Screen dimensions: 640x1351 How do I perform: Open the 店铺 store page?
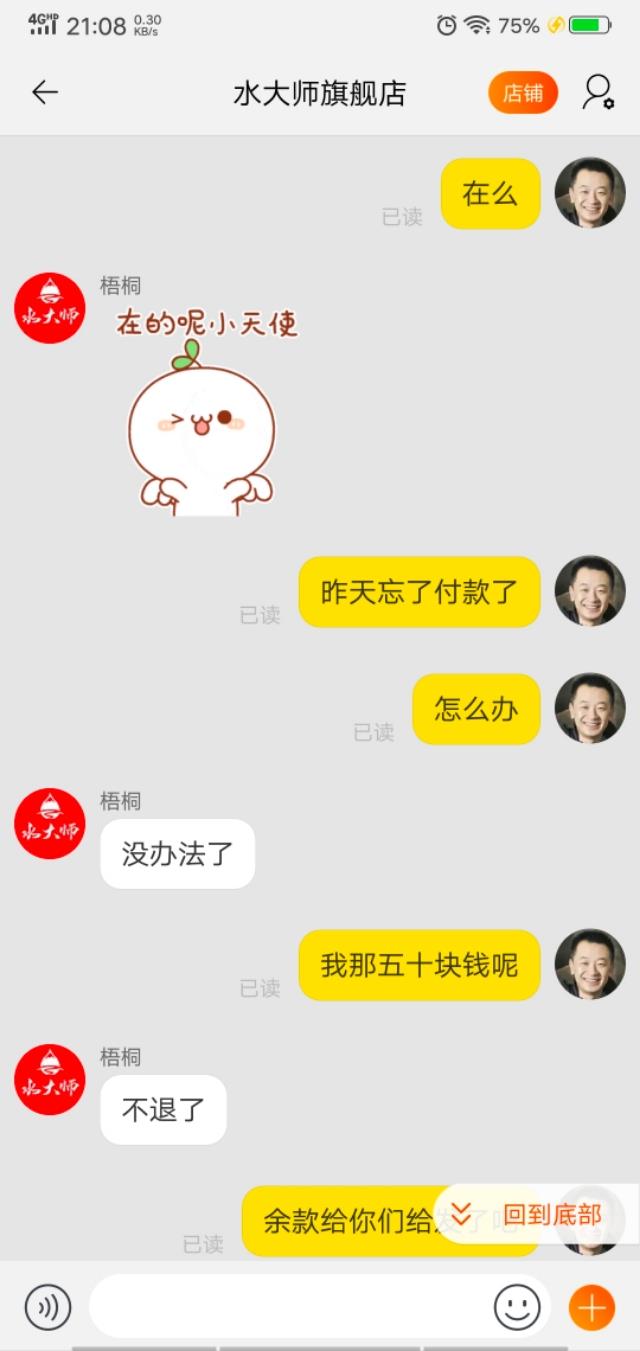click(522, 93)
